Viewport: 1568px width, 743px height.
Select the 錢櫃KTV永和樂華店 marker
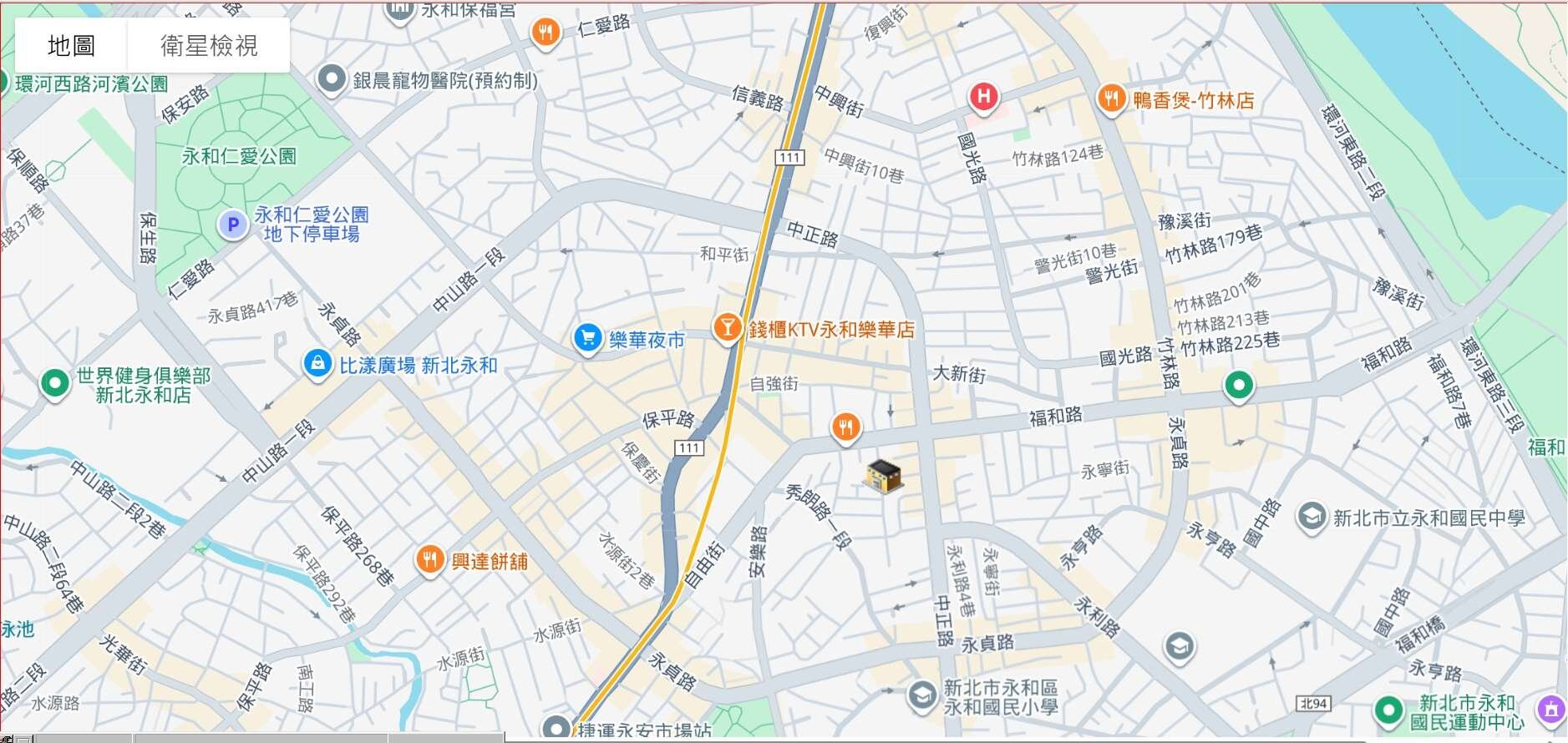coord(728,327)
